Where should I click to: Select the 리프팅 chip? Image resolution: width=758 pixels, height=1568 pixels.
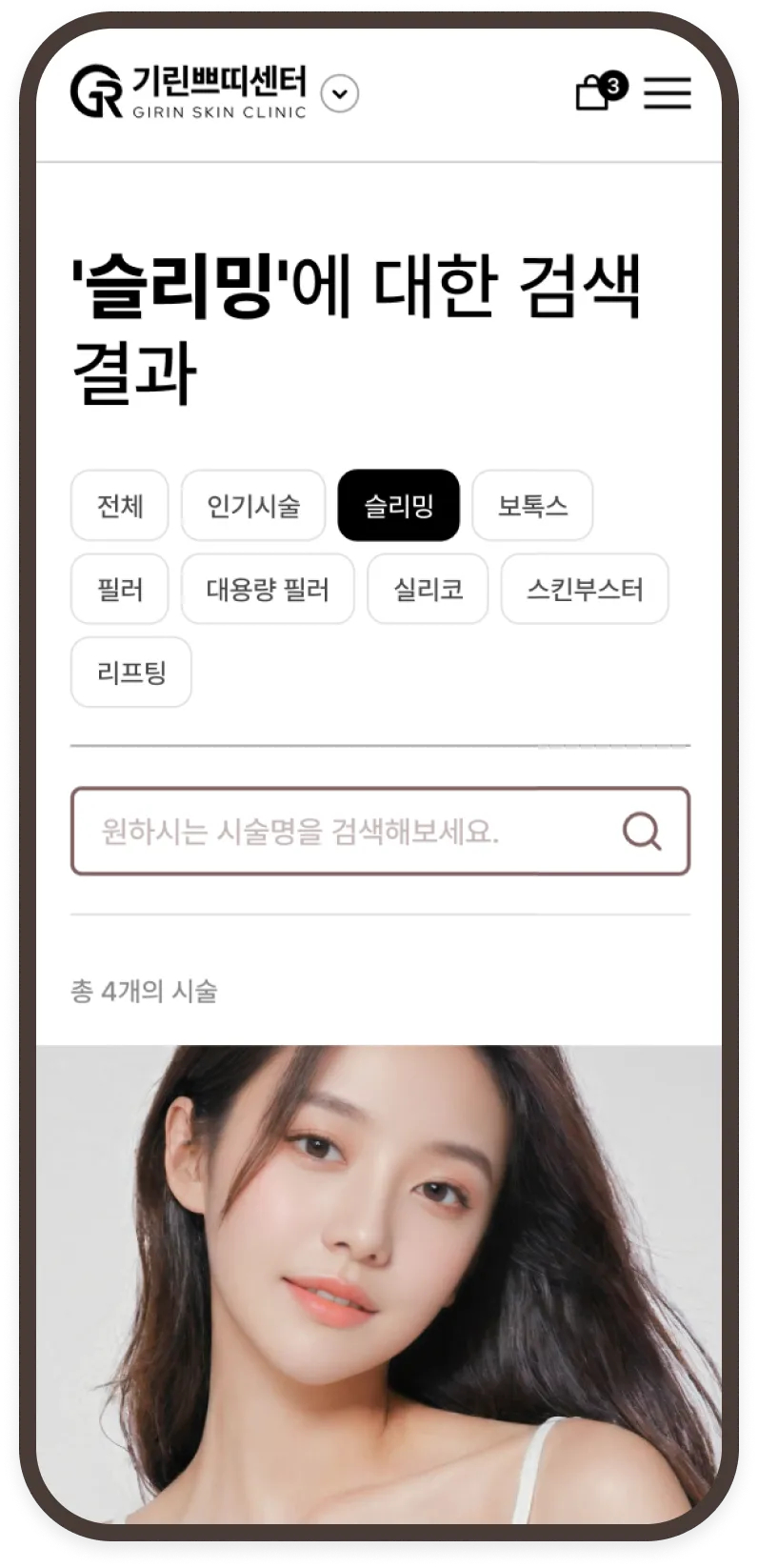(131, 673)
